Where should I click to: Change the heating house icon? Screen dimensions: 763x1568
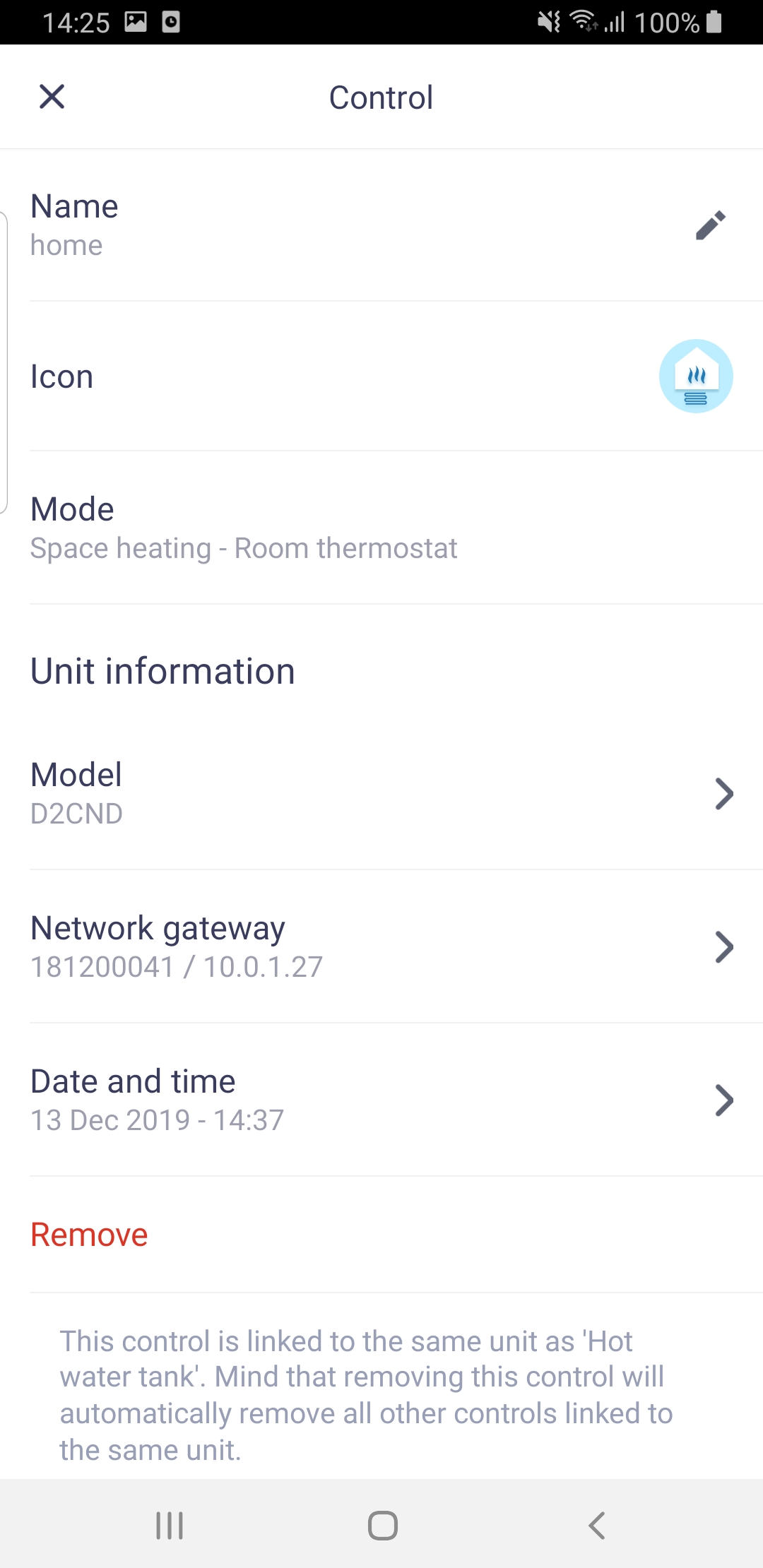point(695,376)
